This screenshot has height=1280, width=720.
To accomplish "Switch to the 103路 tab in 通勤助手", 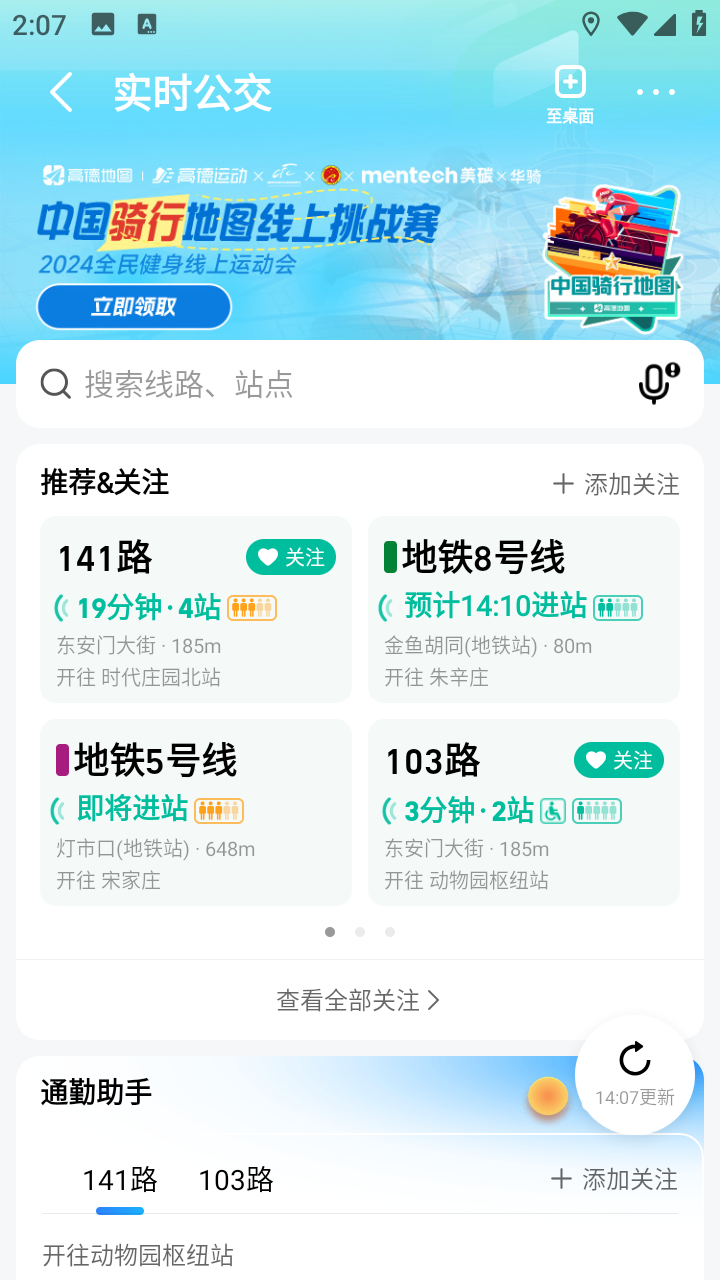I will click(236, 1180).
